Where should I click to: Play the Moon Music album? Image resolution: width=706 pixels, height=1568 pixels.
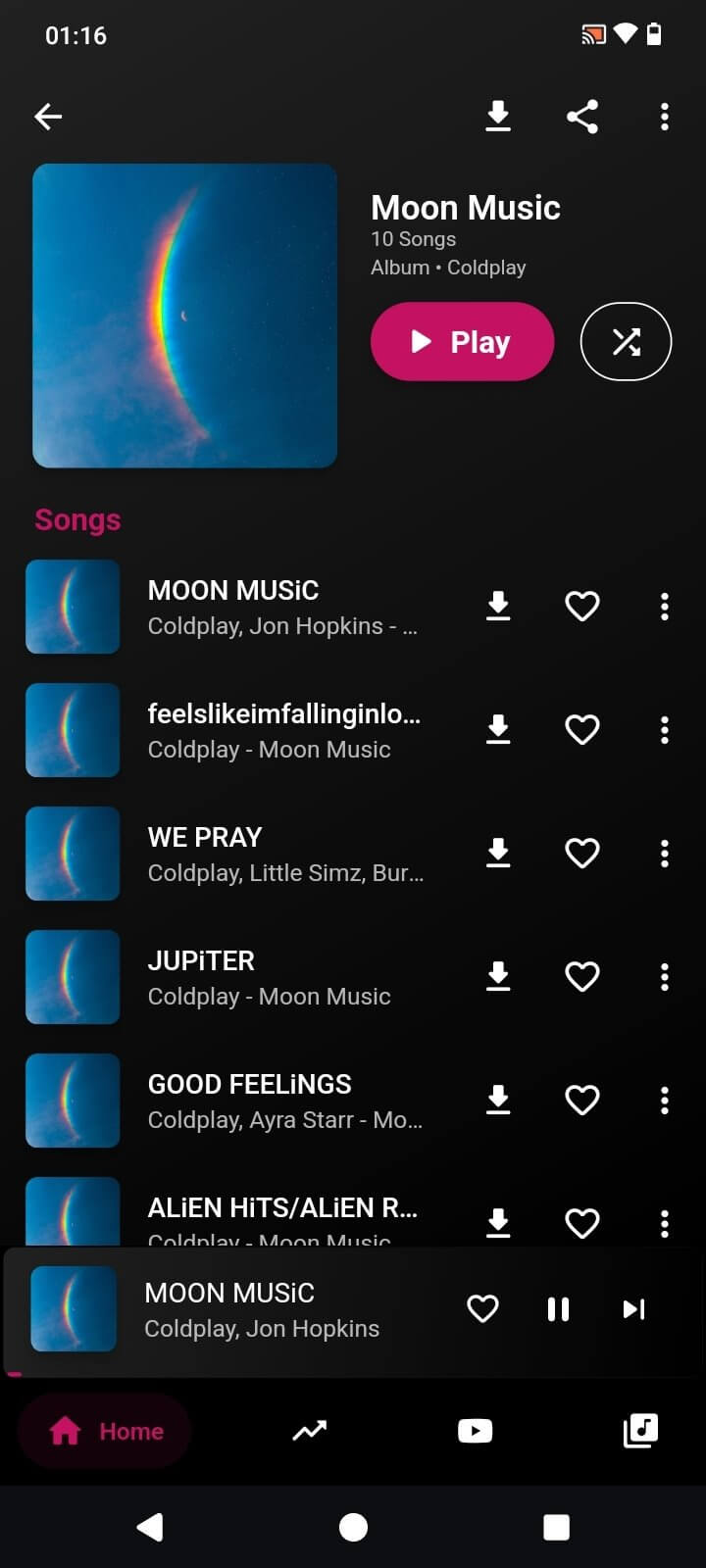pos(462,341)
